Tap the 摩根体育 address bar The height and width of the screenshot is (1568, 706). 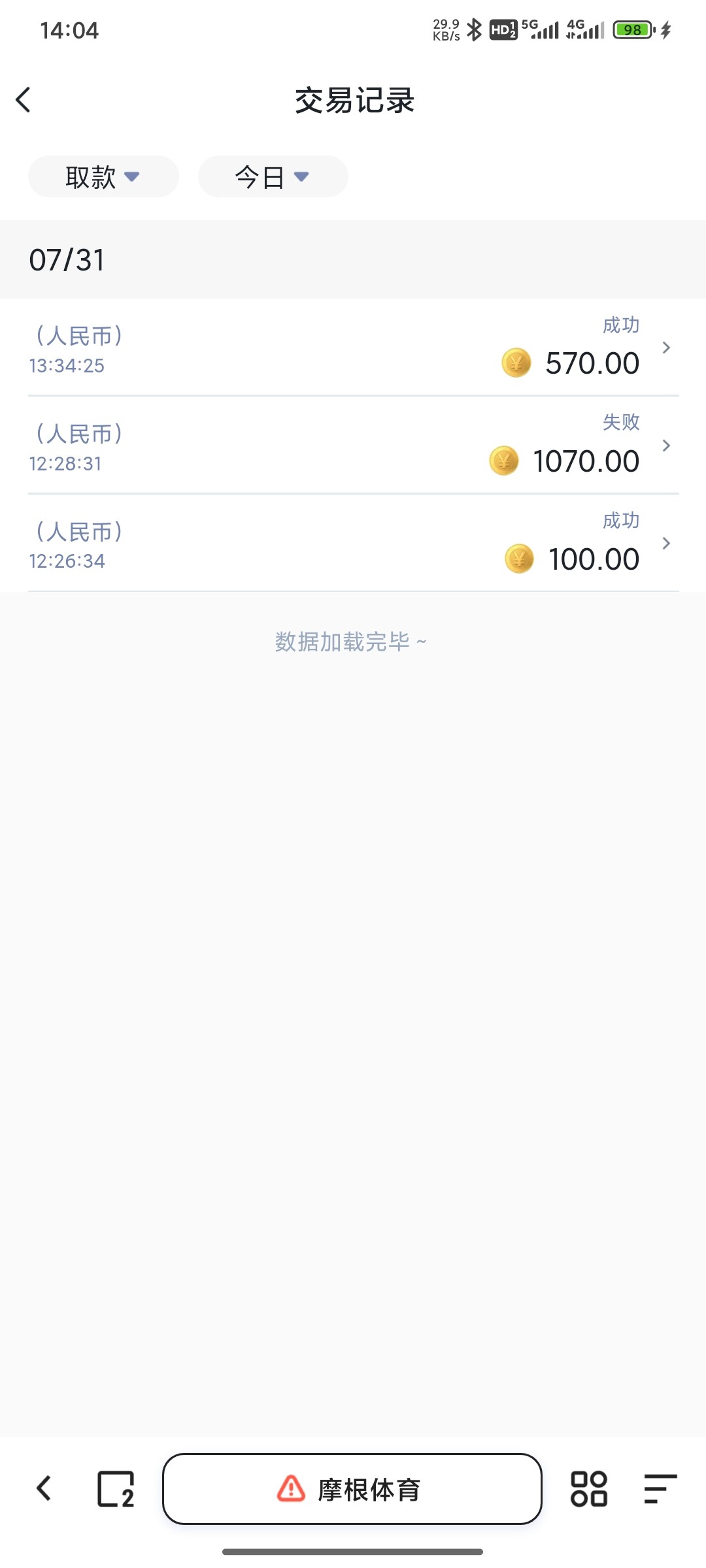click(352, 1489)
